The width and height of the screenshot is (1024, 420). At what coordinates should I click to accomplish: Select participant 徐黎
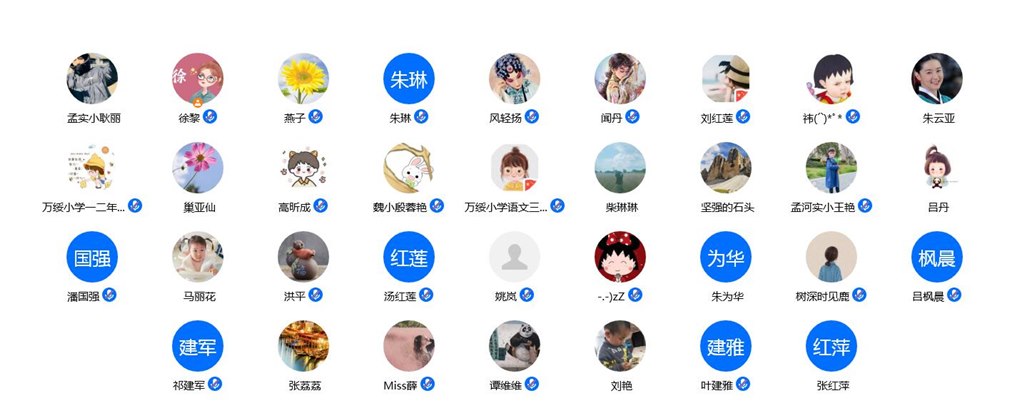[x=197, y=79]
